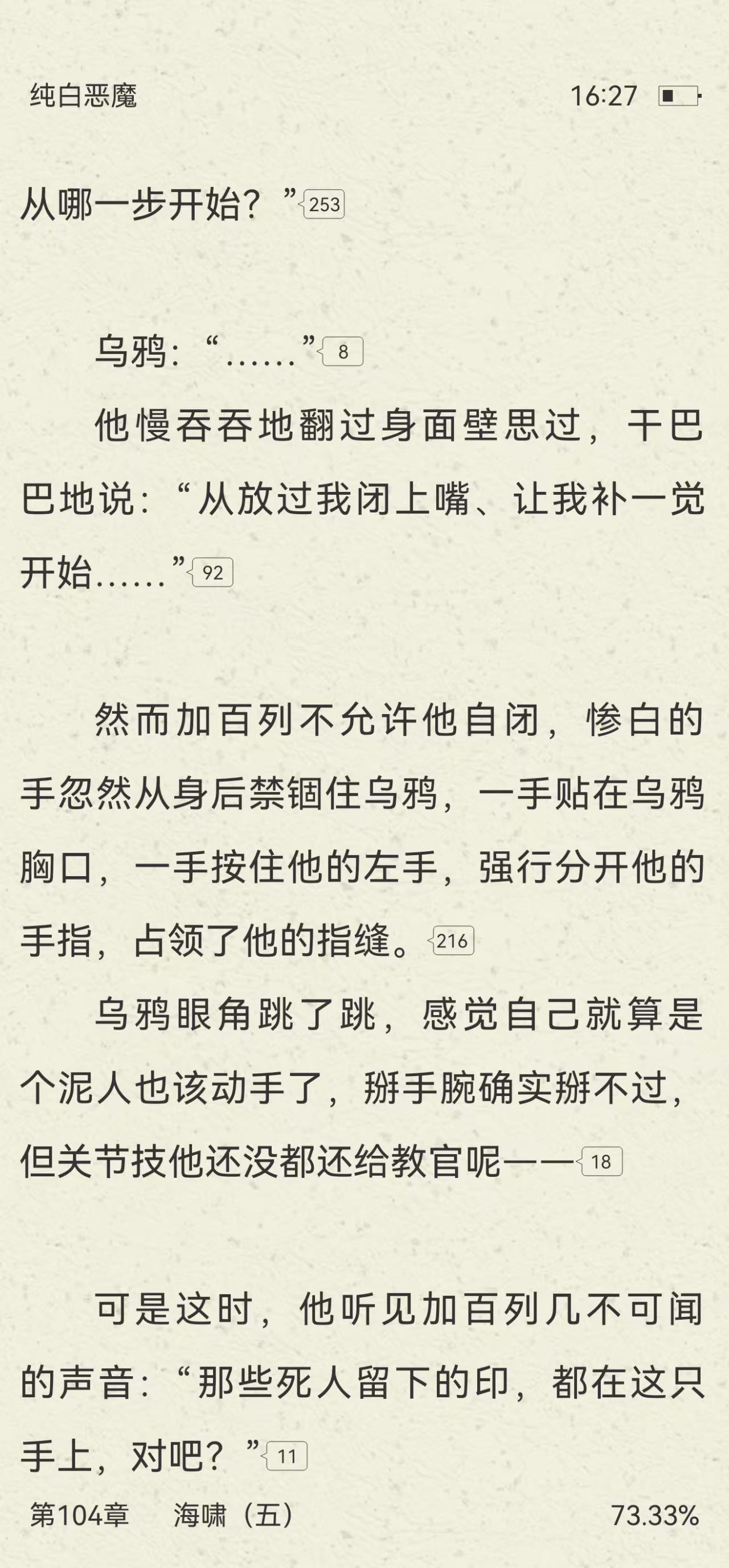Open the 253 comments bubble
The width and height of the screenshot is (729, 1568).
pyautogui.click(x=323, y=204)
